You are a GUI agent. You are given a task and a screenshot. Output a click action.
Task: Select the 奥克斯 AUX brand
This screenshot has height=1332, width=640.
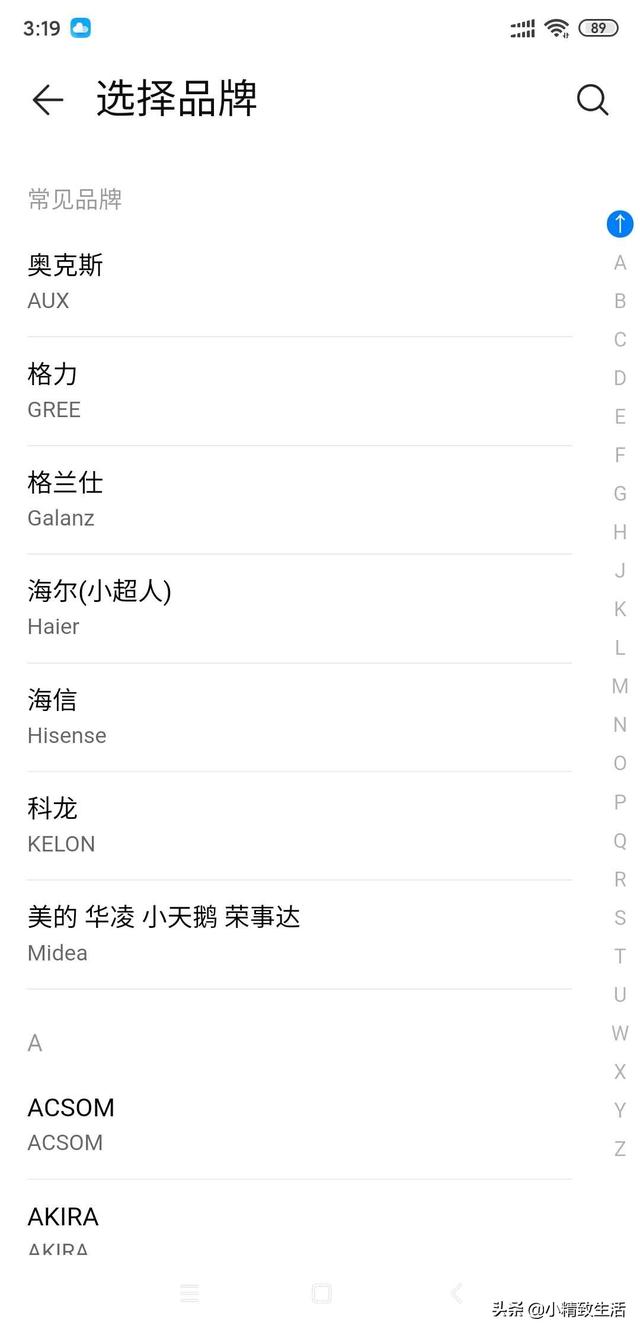(x=300, y=282)
